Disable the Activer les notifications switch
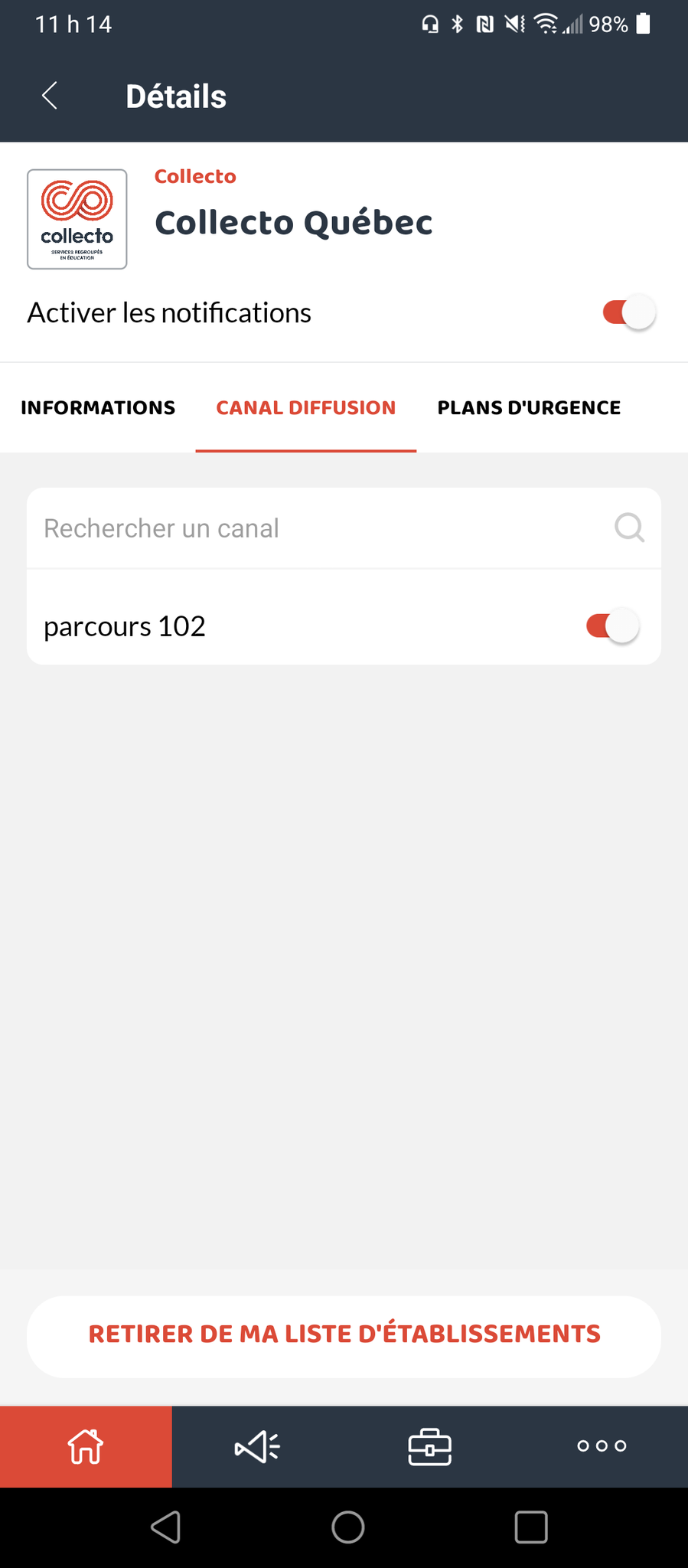 click(x=629, y=312)
